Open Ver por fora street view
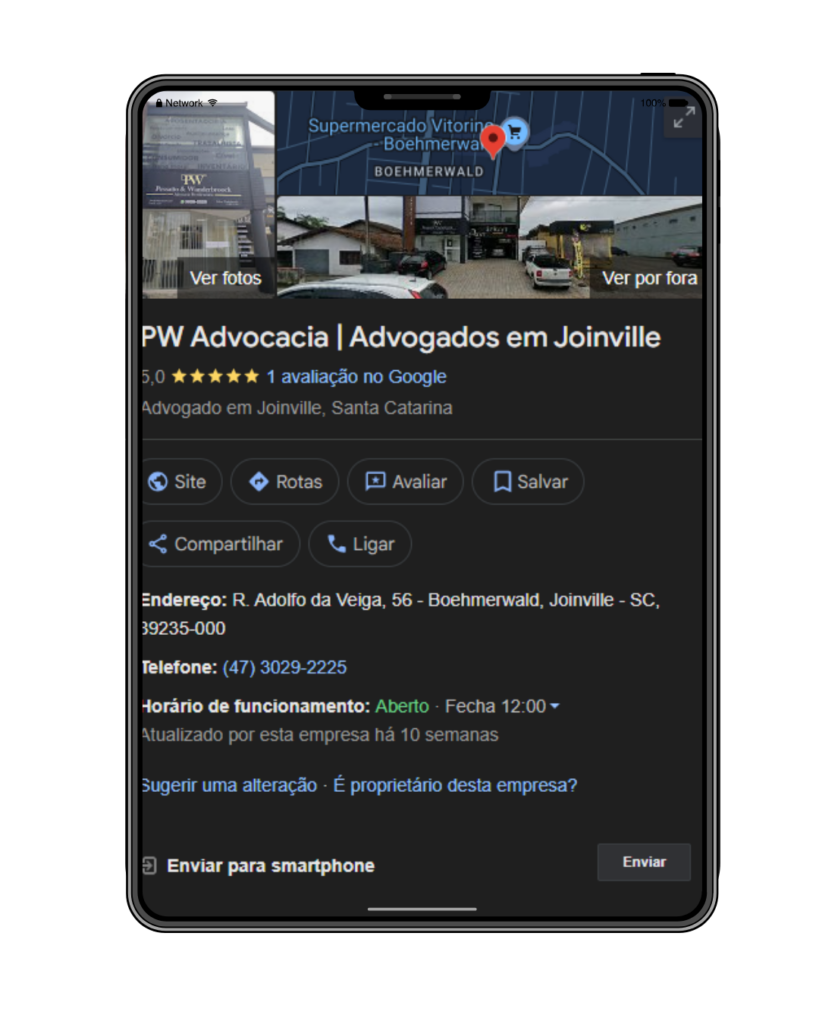The height and width of the screenshot is (1024, 819). pyautogui.click(x=649, y=278)
